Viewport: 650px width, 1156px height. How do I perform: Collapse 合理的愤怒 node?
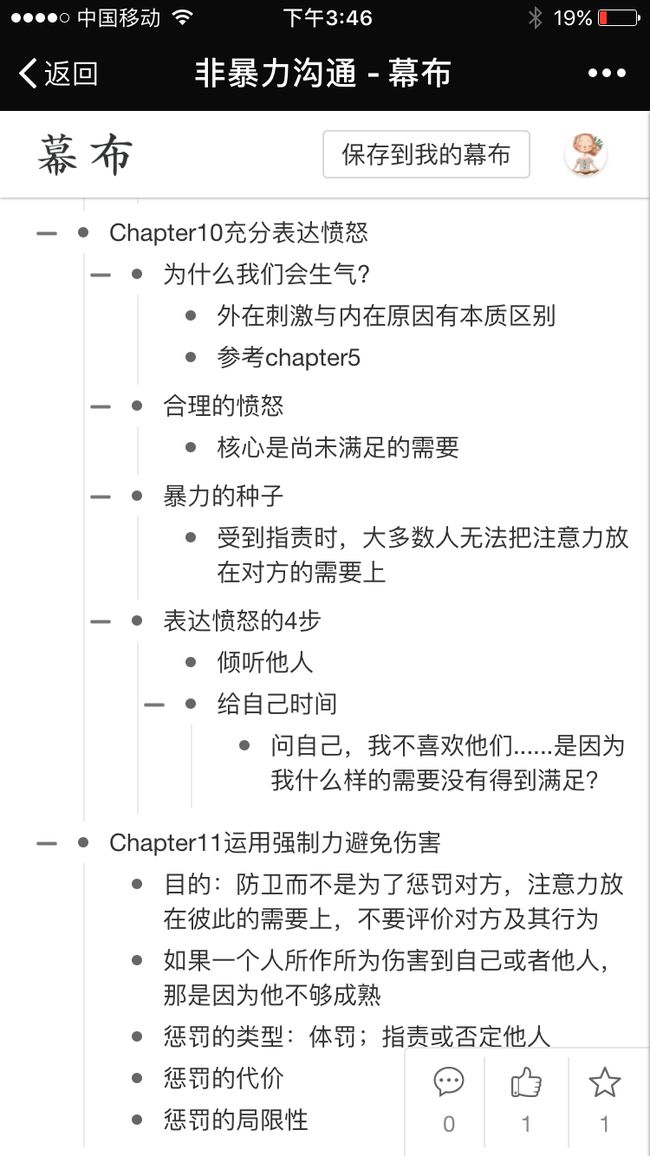click(100, 405)
